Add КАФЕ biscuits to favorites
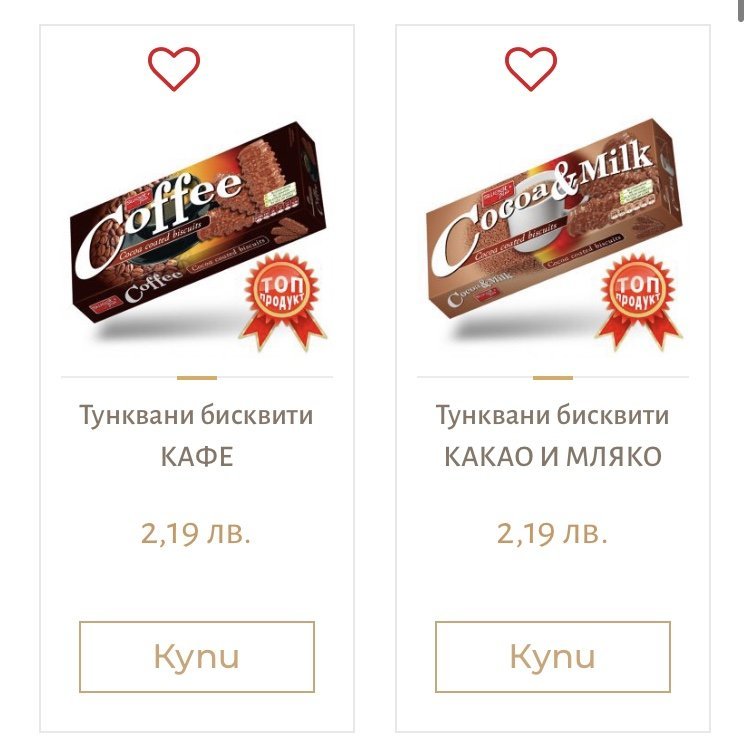750x737 pixels. pos(174,68)
